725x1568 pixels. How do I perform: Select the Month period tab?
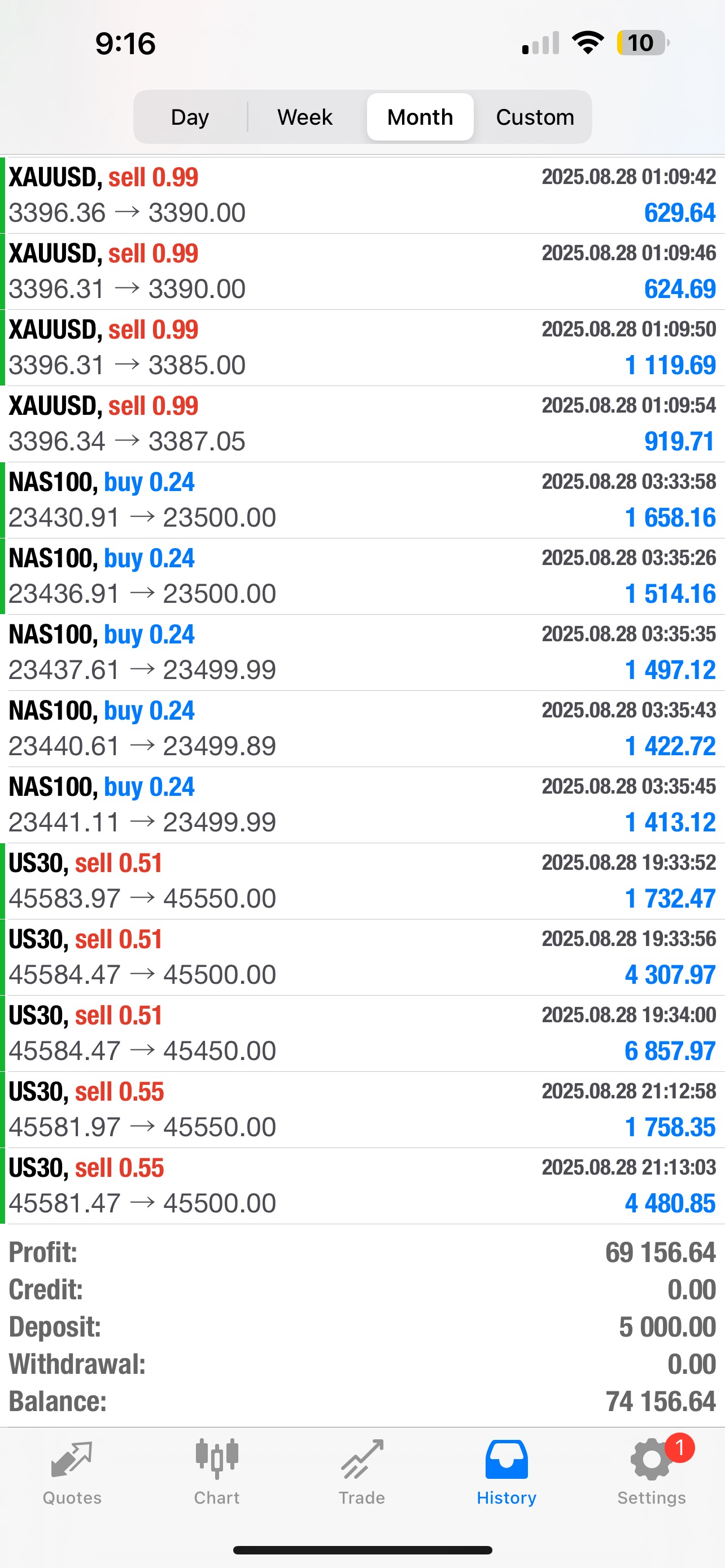coord(420,116)
